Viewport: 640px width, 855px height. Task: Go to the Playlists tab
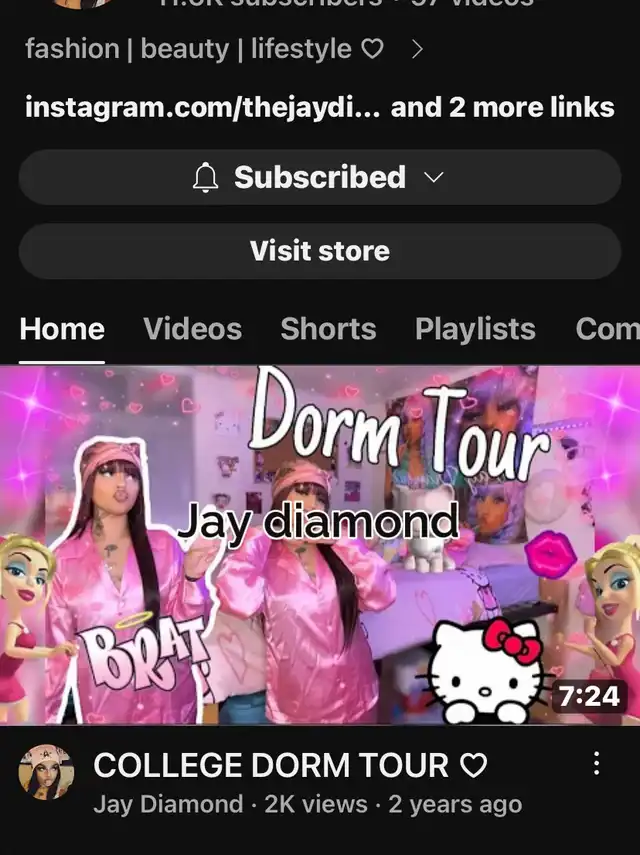tap(475, 329)
